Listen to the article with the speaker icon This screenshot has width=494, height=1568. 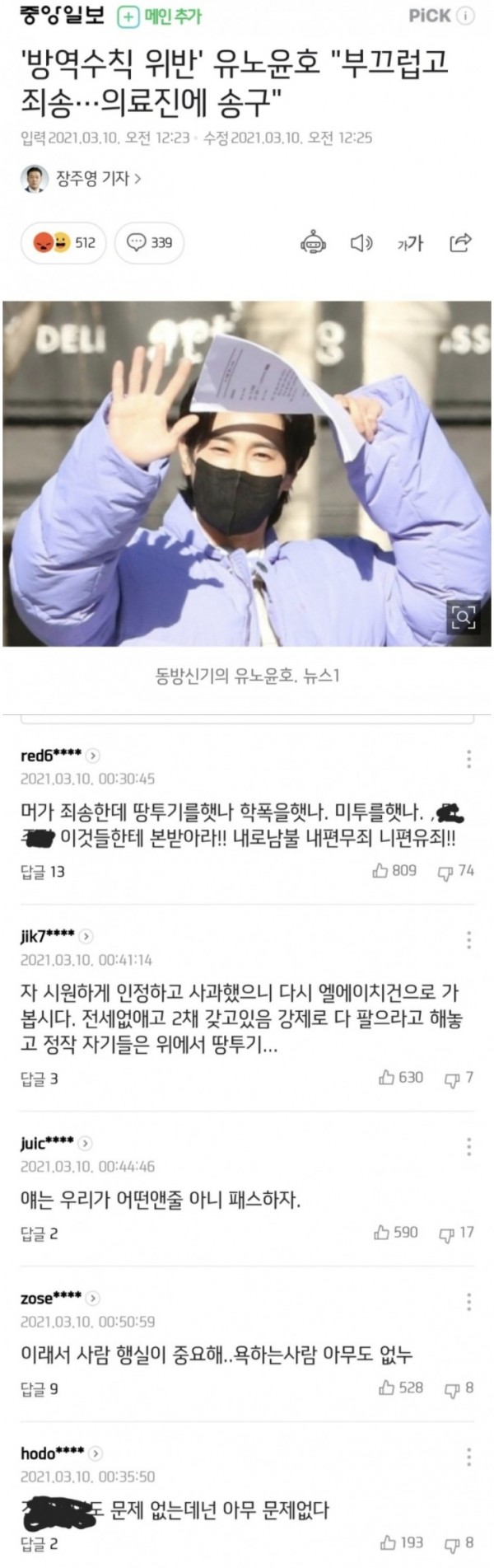click(x=361, y=243)
